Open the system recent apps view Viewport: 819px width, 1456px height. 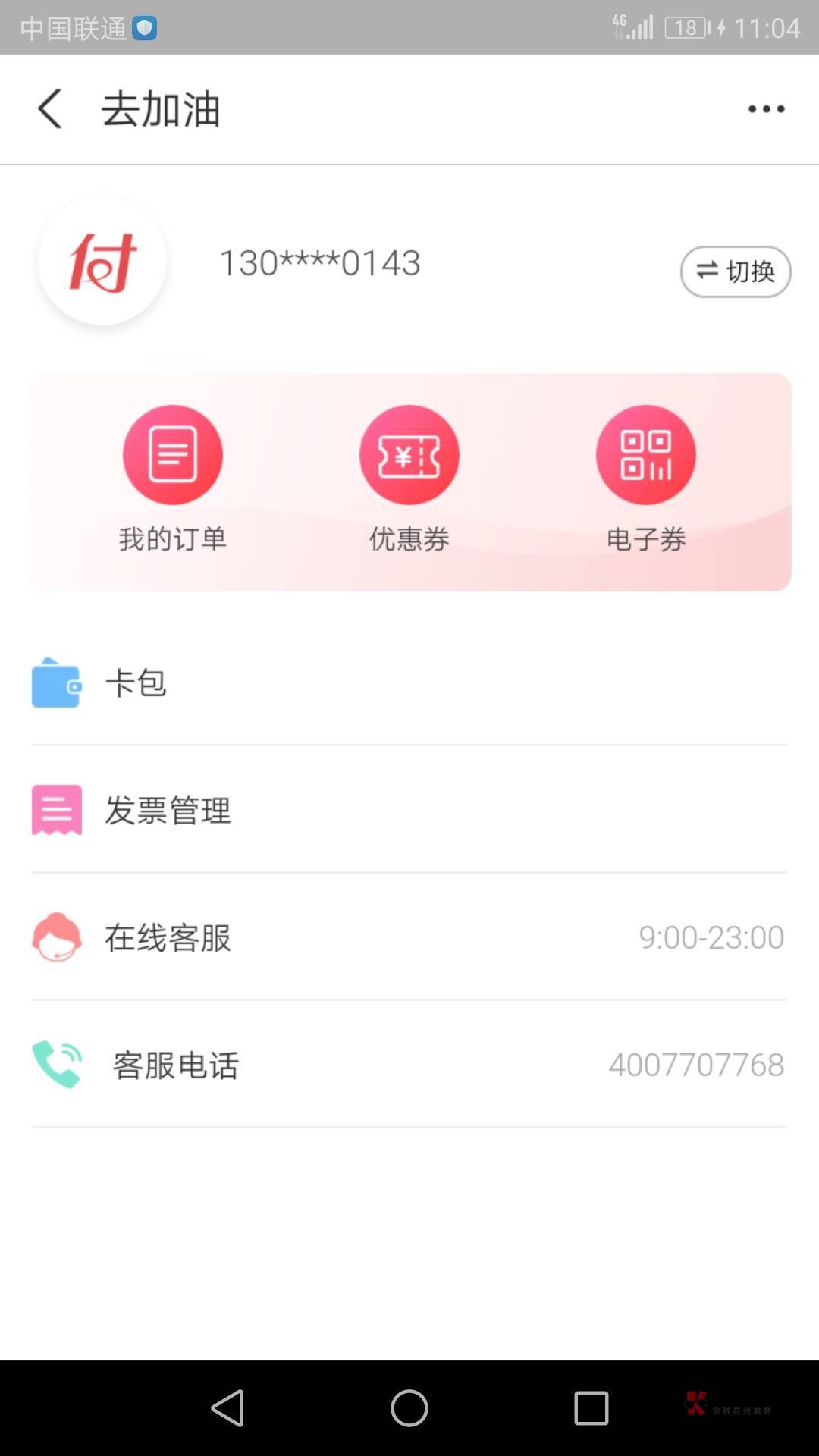[591, 1408]
